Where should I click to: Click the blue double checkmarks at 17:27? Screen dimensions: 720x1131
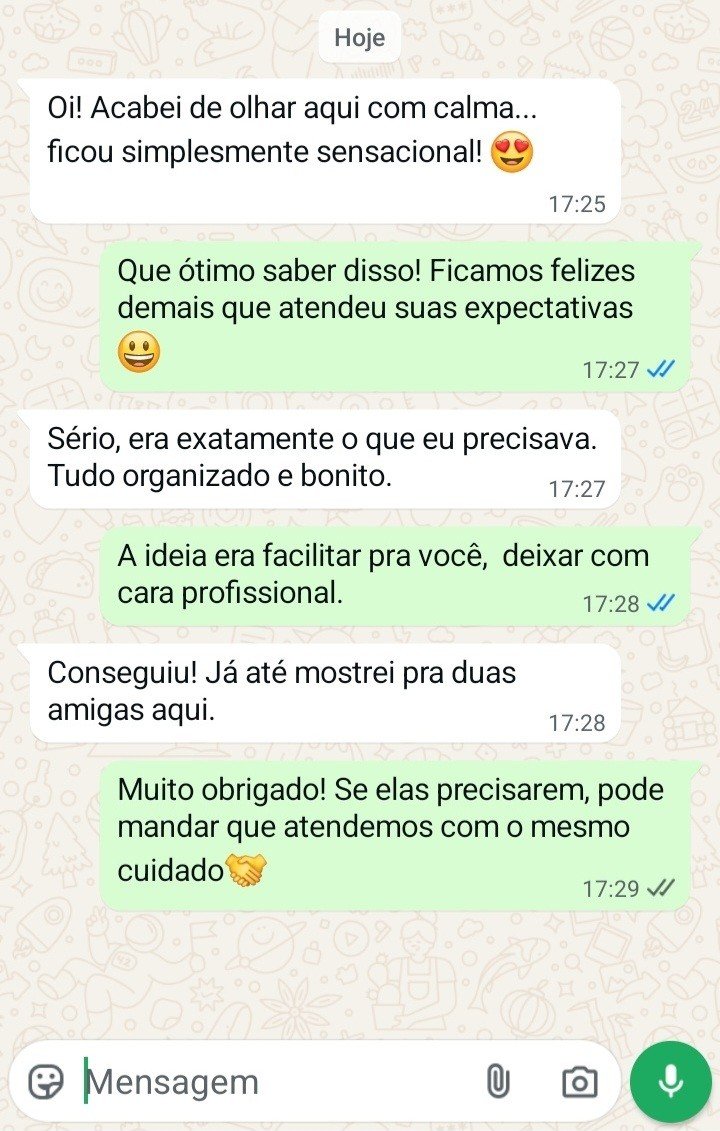pos(663,368)
